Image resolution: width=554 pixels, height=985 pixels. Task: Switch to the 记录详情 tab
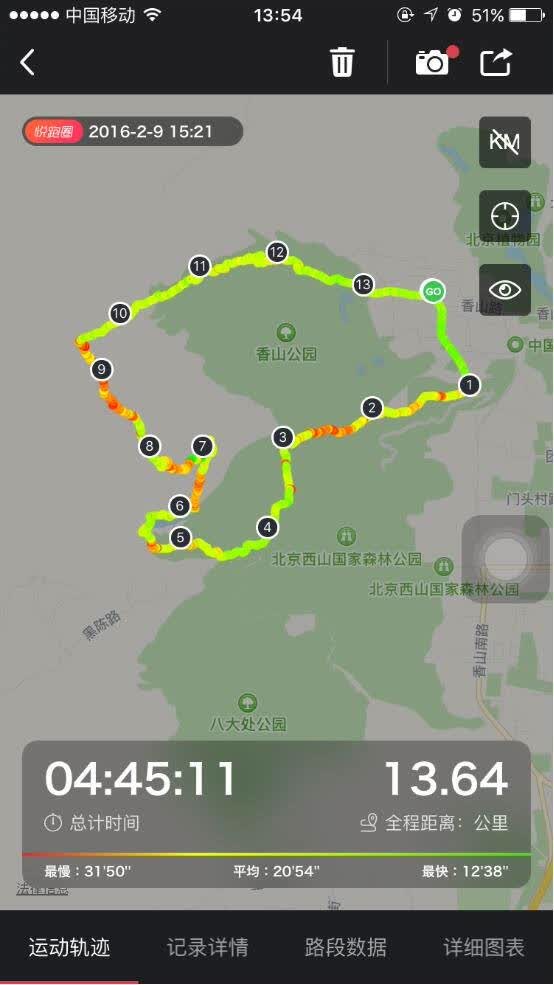click(x=208, y=947)
